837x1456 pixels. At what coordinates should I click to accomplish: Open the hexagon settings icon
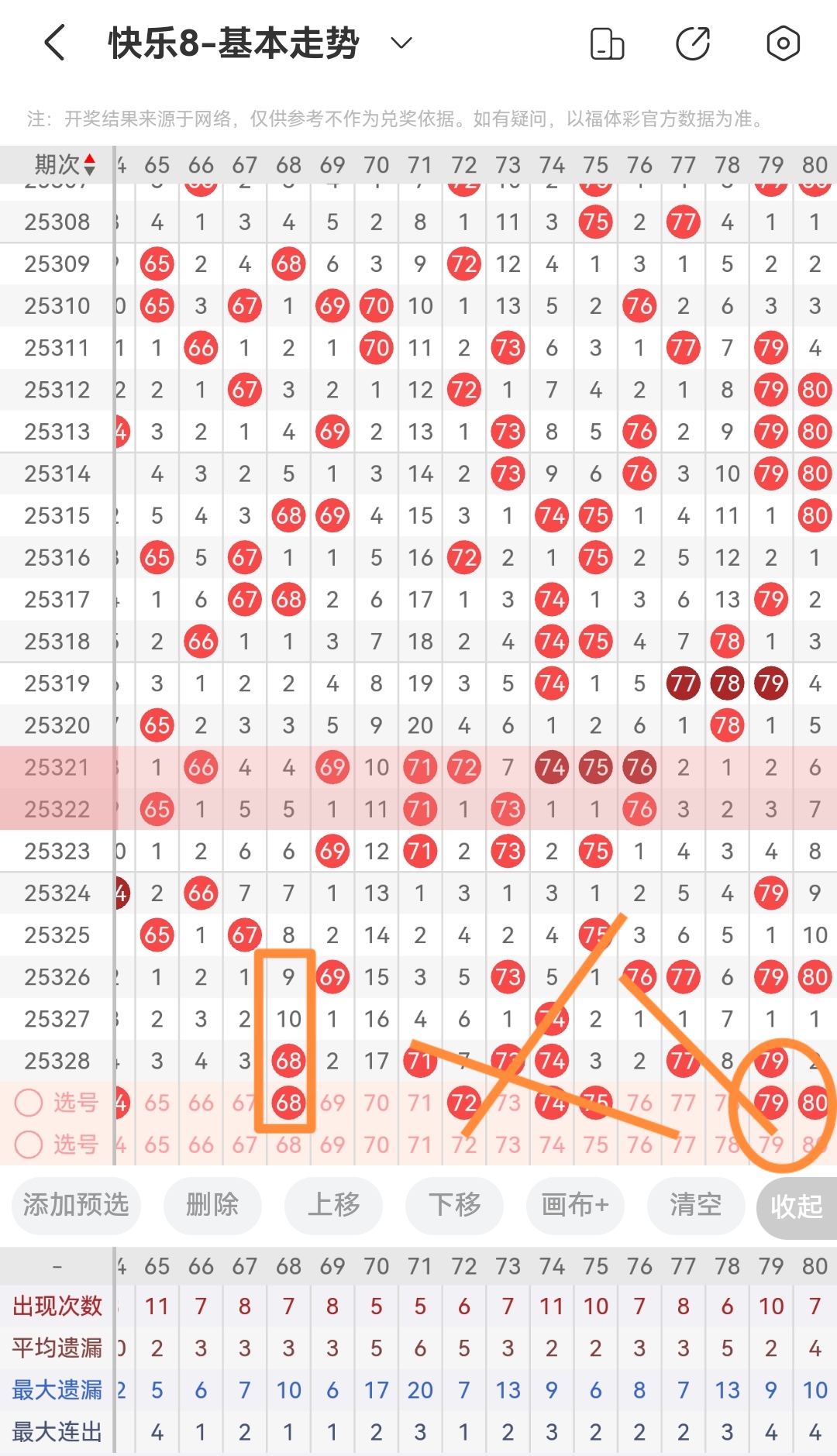pyautogui.click(x=783, y=43)
